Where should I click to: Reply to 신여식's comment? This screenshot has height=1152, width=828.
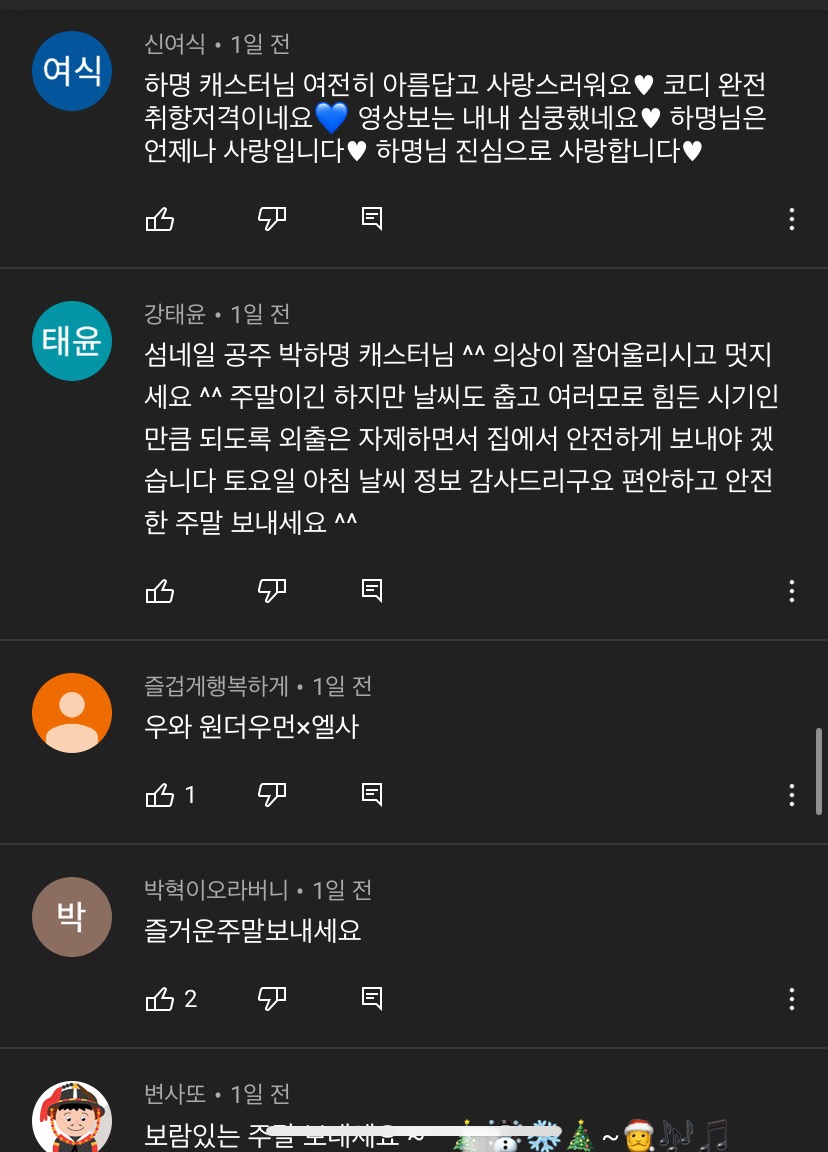point(372,219)
